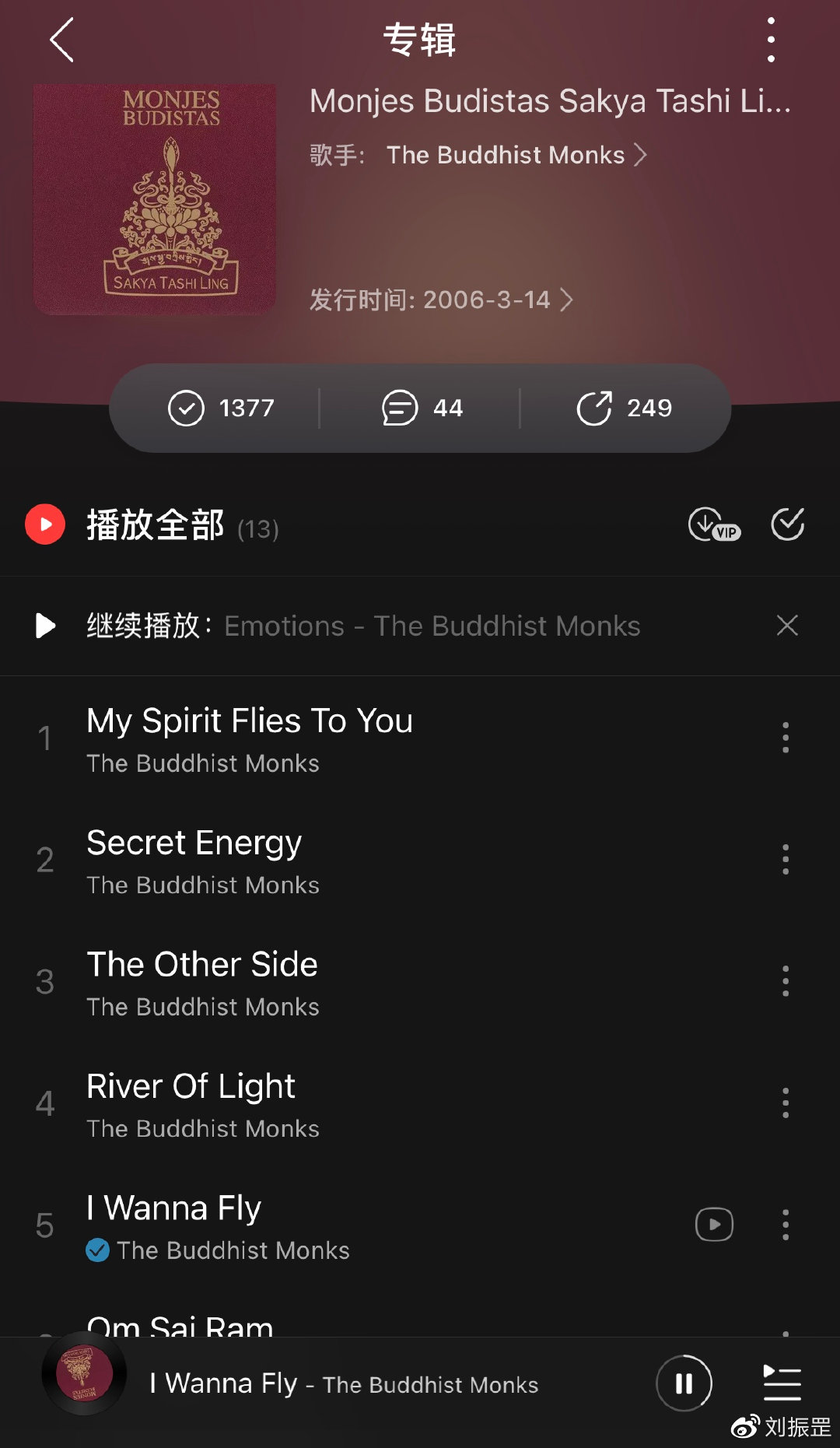Image resolution: width=840 pixels, height=1448 pixels.
Task: Resume playing Emotions from the banner
Action: coord(47,626)
